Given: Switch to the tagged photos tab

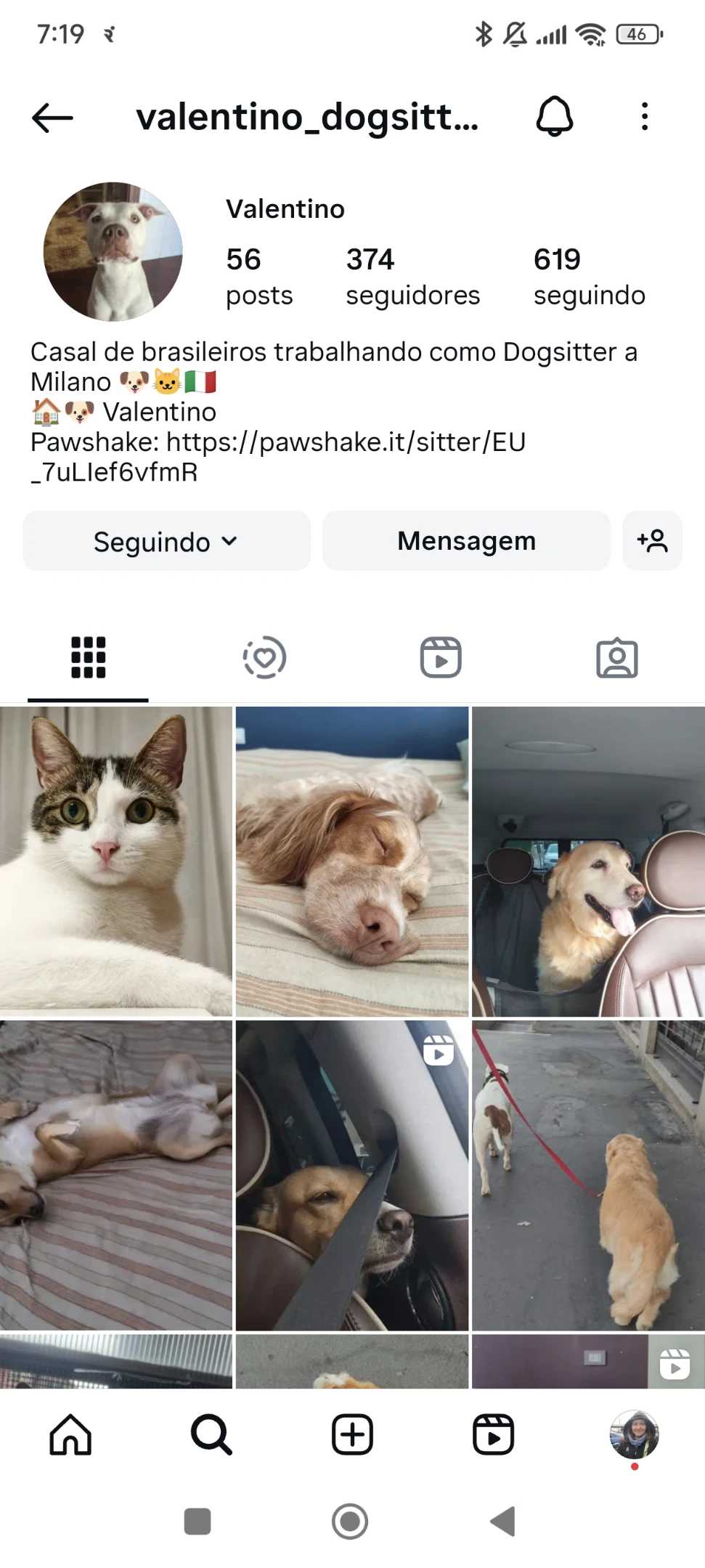Looking at the screenshot, I should [617, 658].
